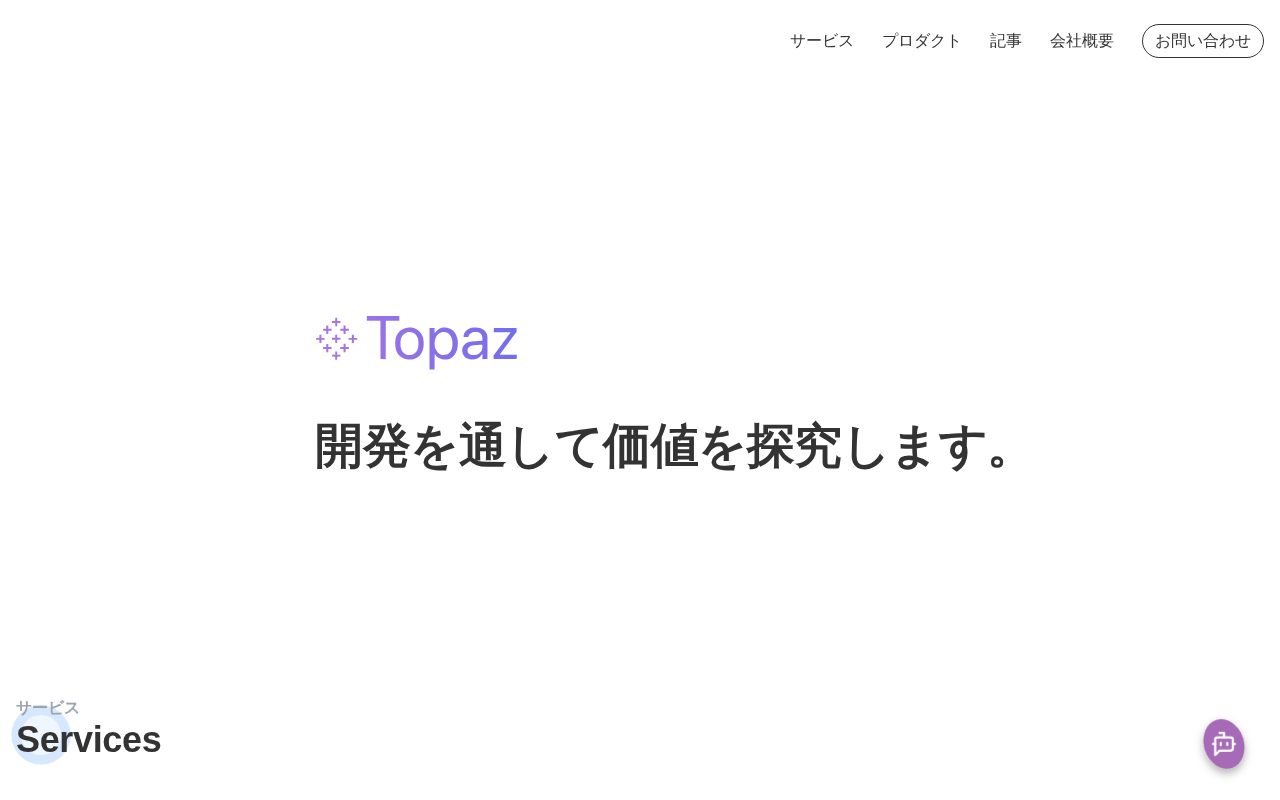The image size is (1280, 800).
Task: Open the purple chatbot widget
Action: tap(1223, 744)
